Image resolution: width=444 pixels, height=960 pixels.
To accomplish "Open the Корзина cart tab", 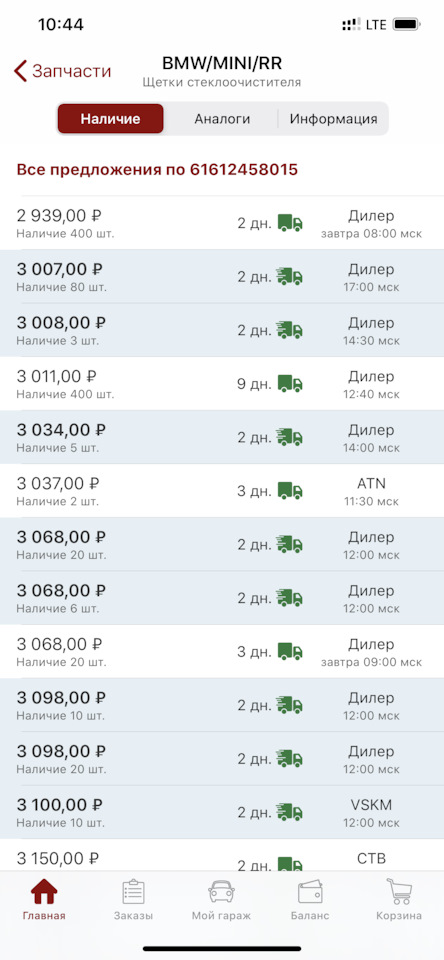I will point(399,899).
